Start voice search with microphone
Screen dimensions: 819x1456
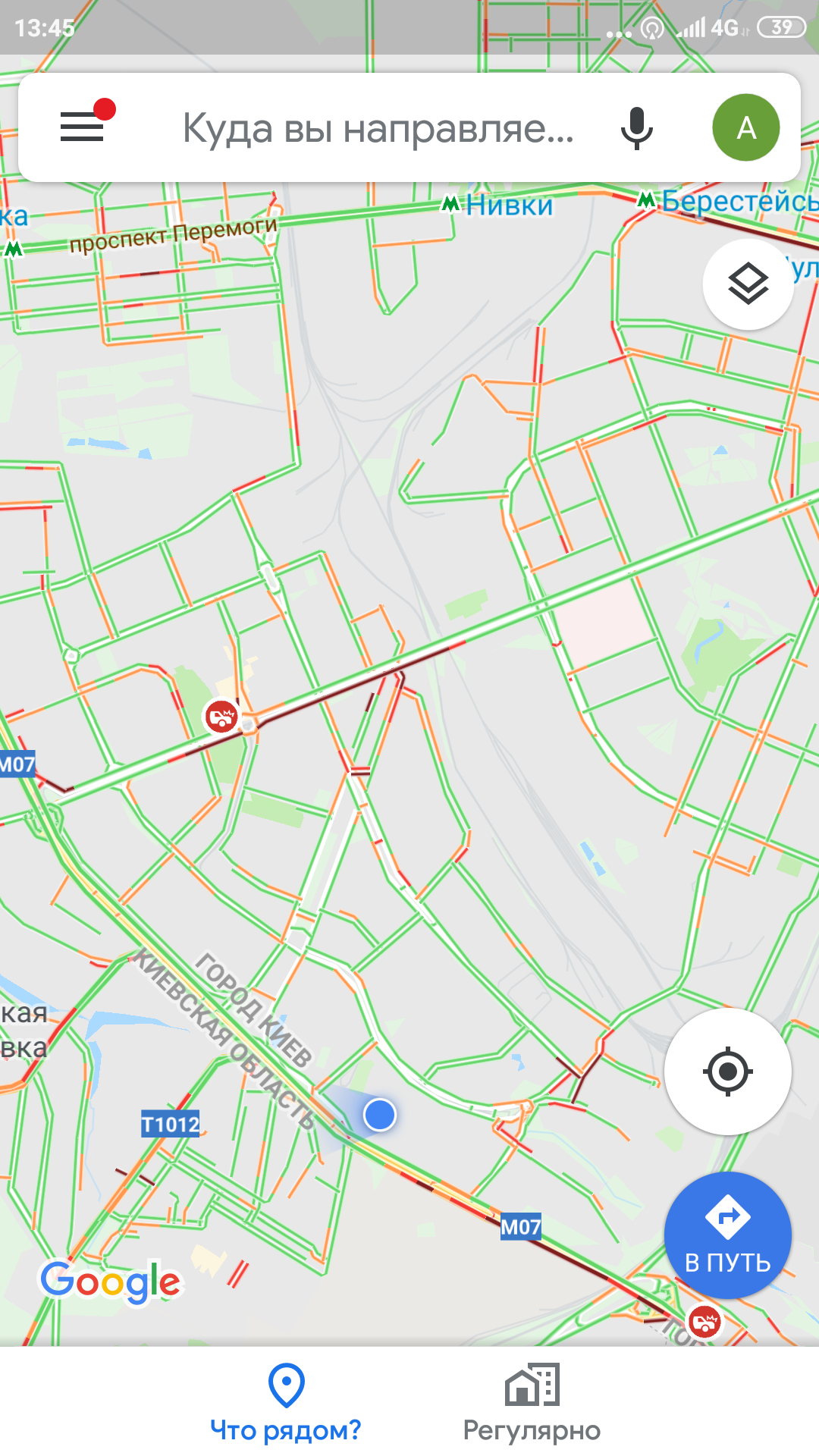[x=636, y=127]
